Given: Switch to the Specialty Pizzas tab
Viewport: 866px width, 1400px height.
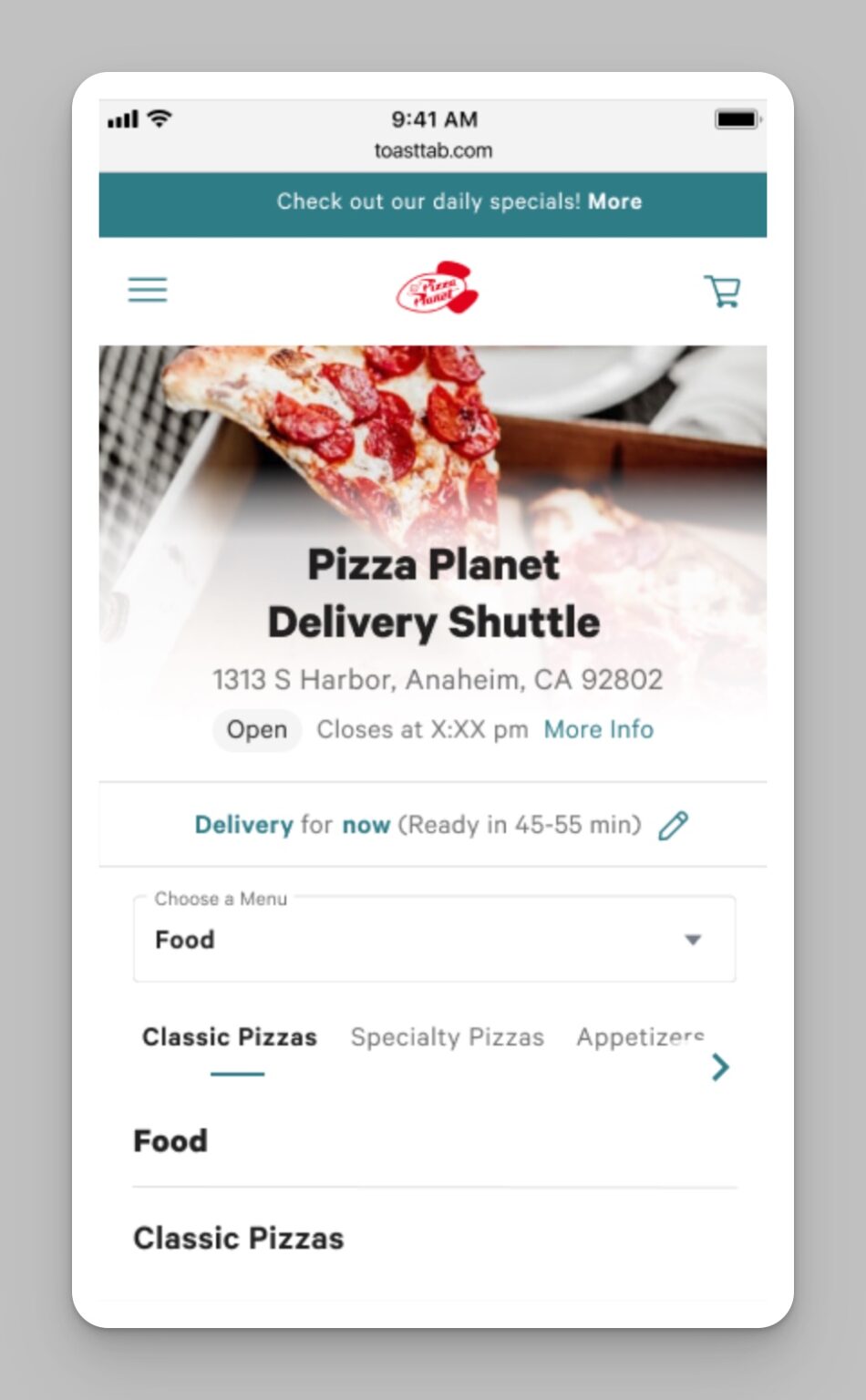Looking at the screenshot, I should [446, 1037].
